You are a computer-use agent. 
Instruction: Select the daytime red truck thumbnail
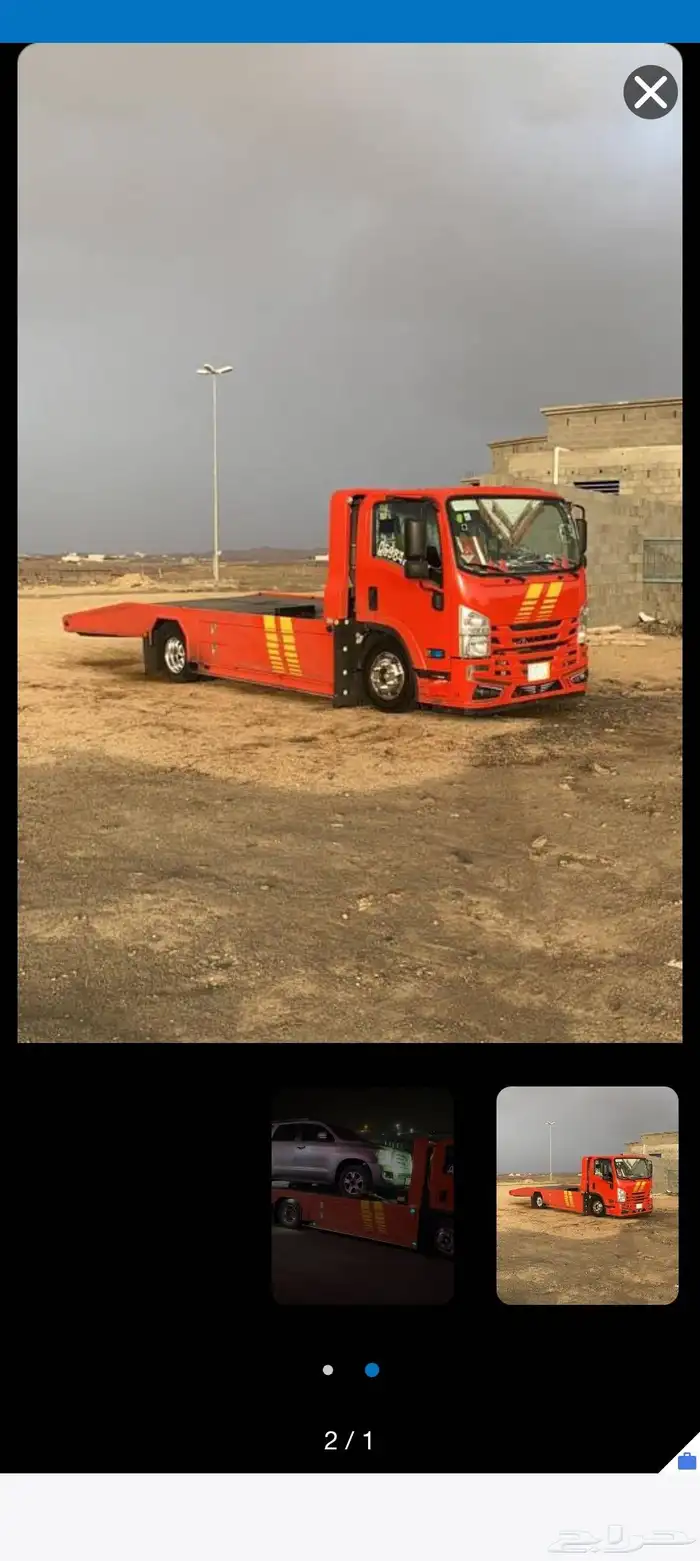587,1195
